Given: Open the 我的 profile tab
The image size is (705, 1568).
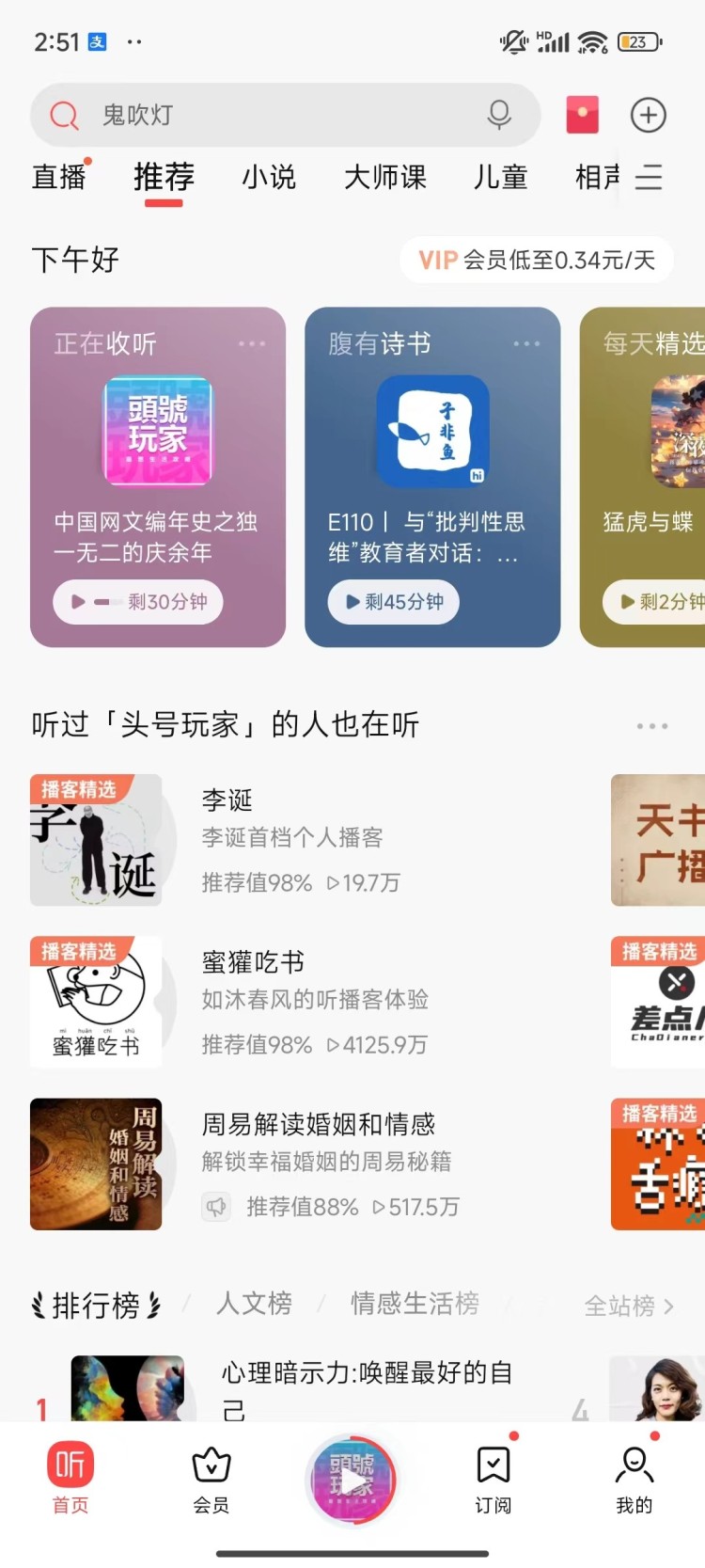Looking at the screenshot, I should pyautogui.click(x=634, y=1480).
